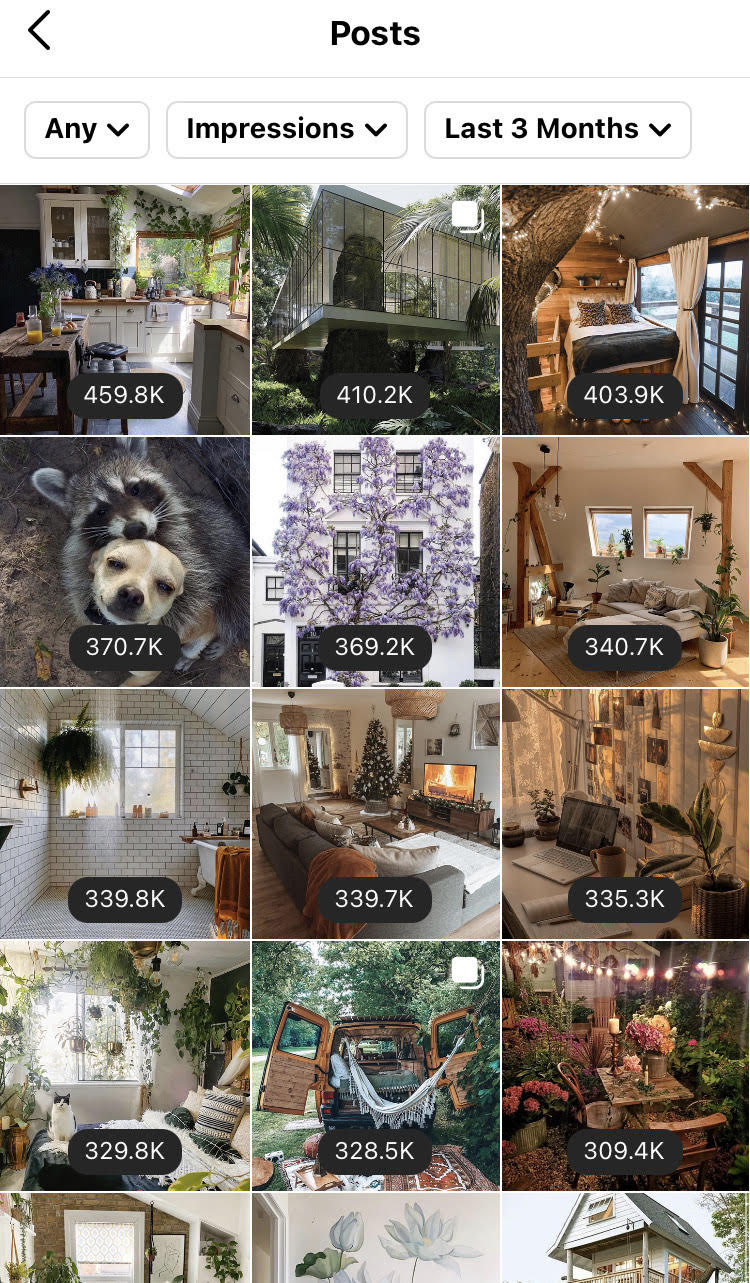Change the Impressions metric filter
Viewport: 750px width, 1283px height.
coord(287,129)
